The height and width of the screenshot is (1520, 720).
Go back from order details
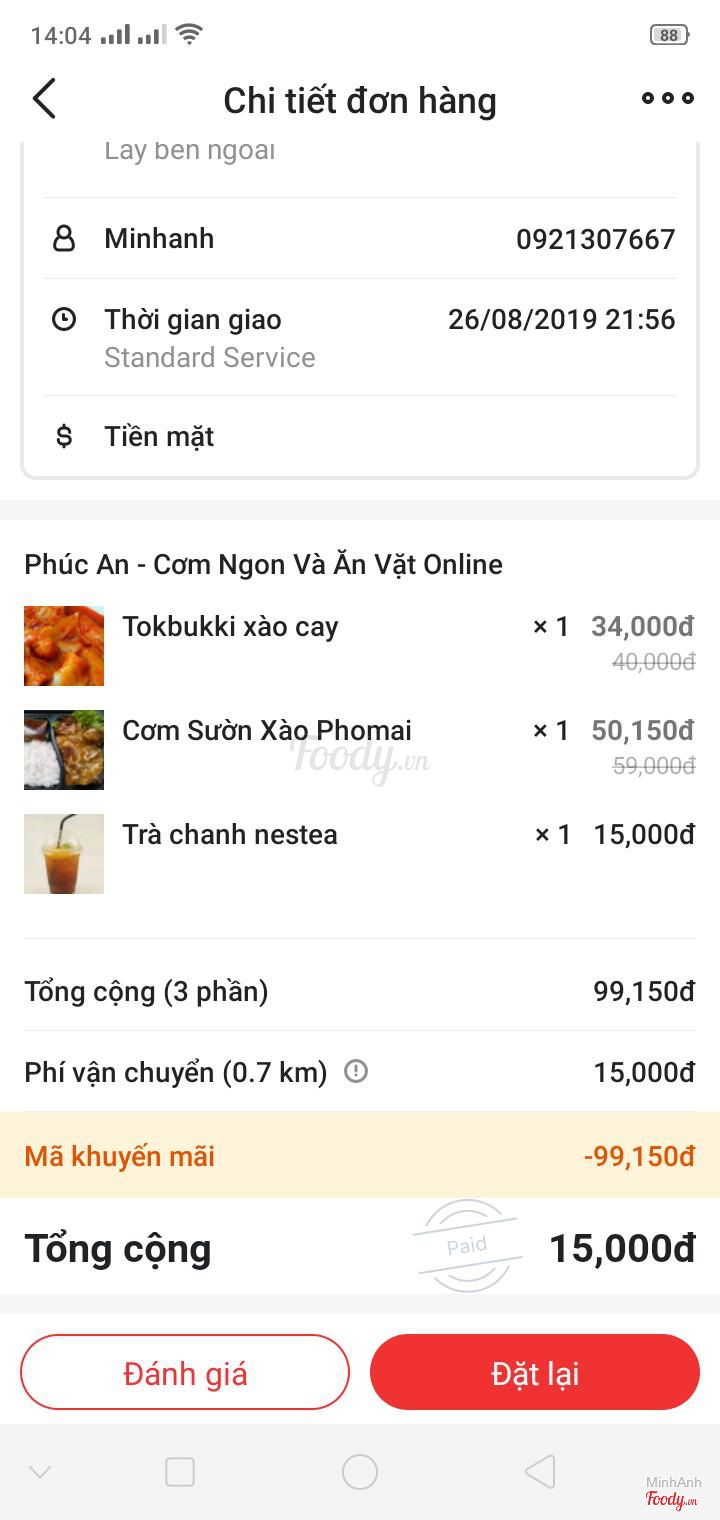tap(44, 99)
